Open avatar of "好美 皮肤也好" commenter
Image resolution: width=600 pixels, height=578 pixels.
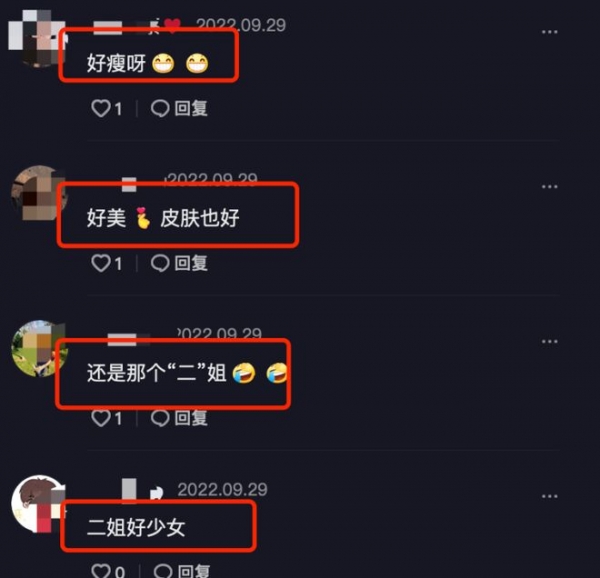[38, 194]
